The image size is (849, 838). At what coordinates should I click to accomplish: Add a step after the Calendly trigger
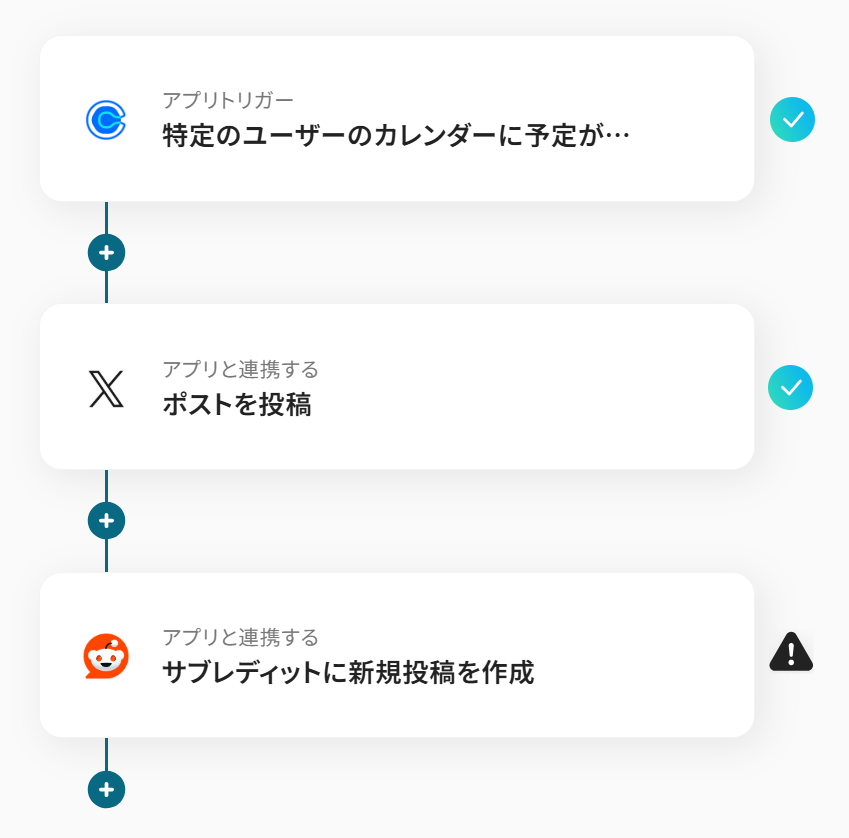(x=106, y=252)
